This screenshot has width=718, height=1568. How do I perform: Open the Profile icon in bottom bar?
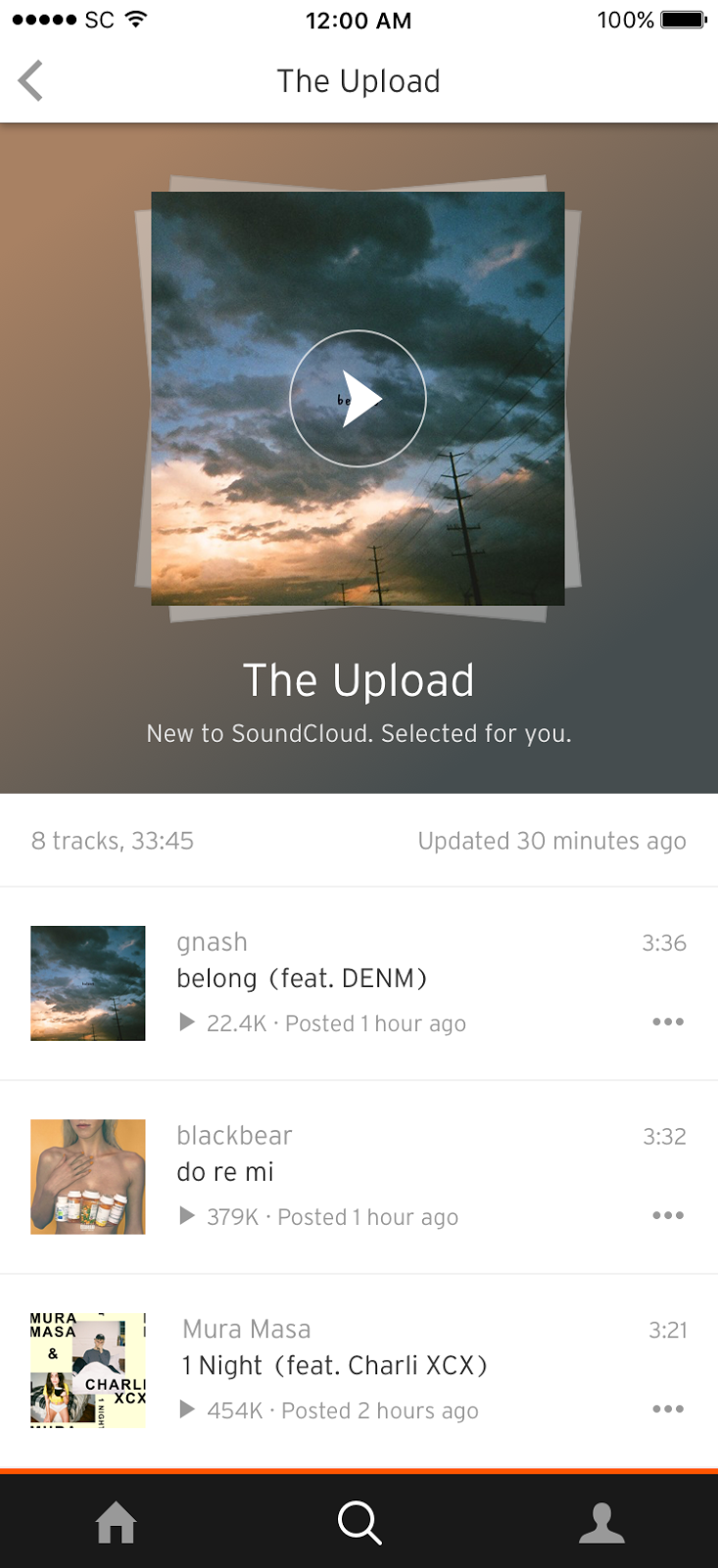coord(601,1523)
